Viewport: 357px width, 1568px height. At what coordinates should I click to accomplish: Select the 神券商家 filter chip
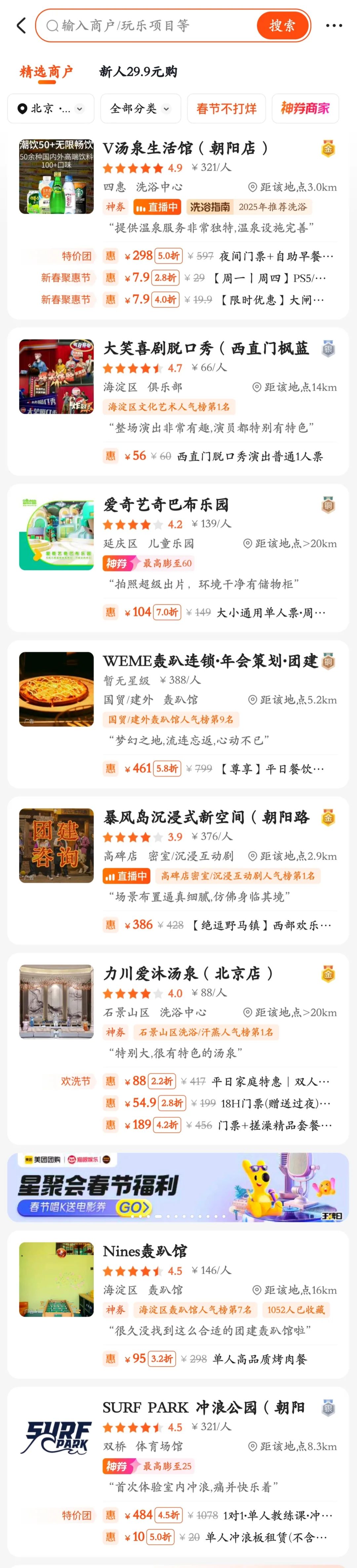(x=305, y=108)
